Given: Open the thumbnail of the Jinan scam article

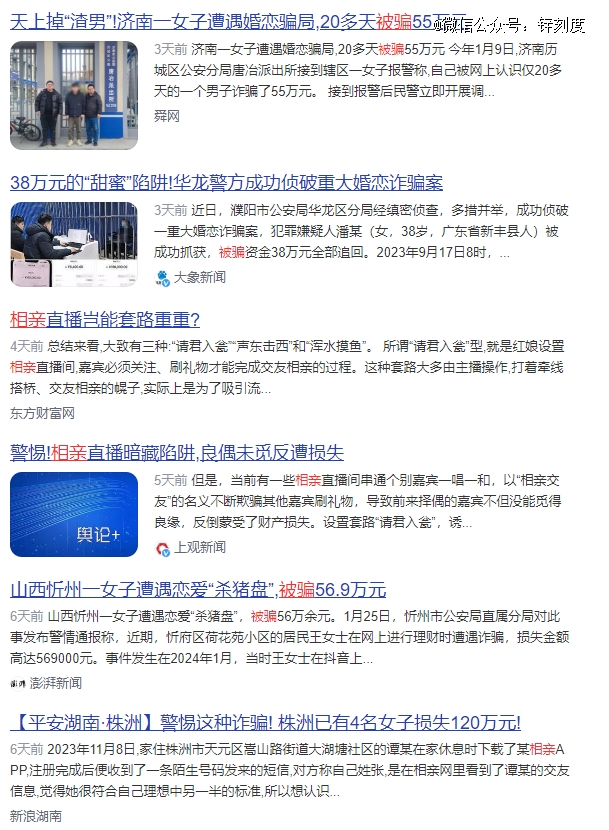Looking at the screenshot, I should [74, 94].
